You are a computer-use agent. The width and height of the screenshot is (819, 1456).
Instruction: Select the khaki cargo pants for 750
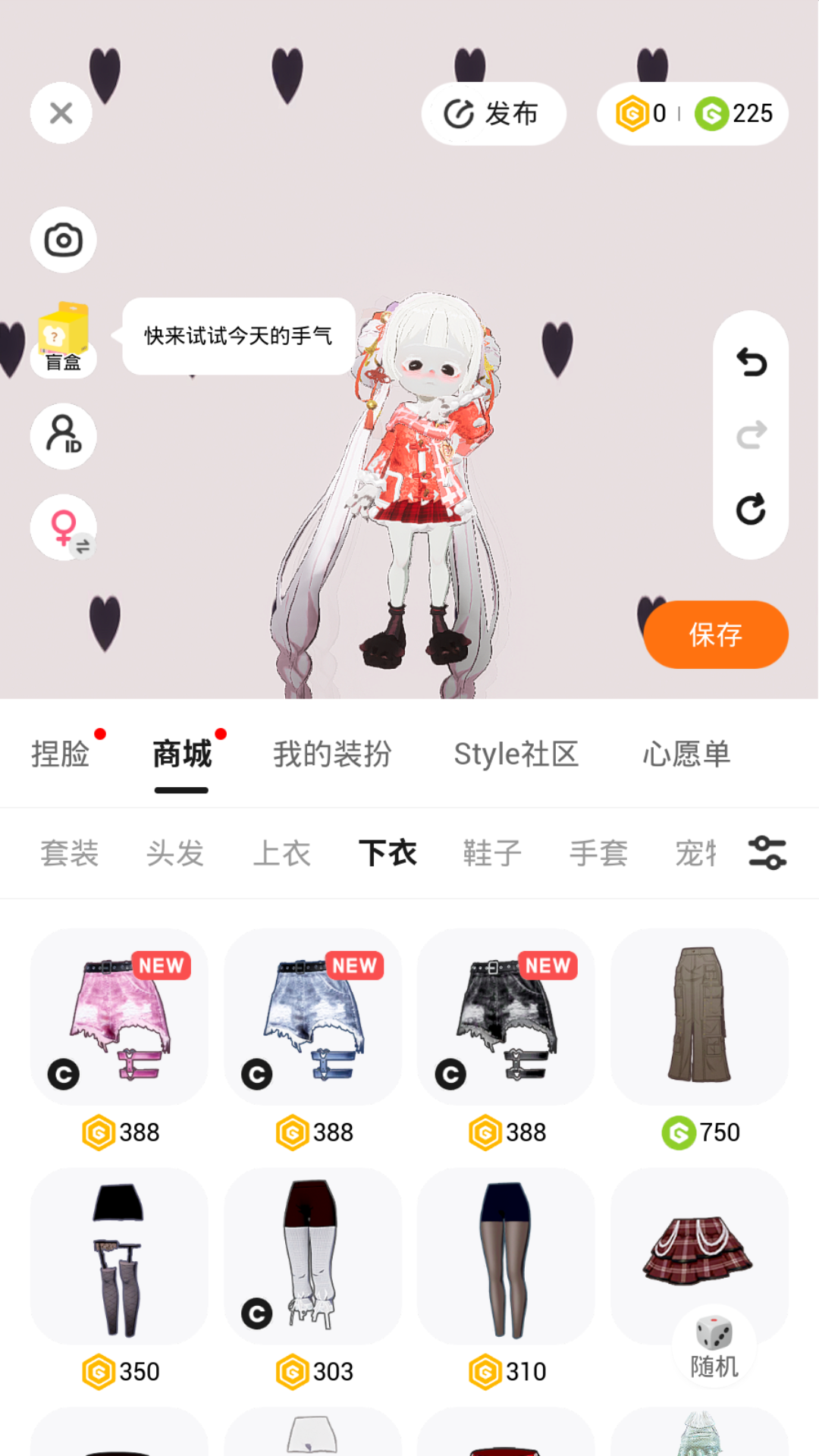(699, 1018)
